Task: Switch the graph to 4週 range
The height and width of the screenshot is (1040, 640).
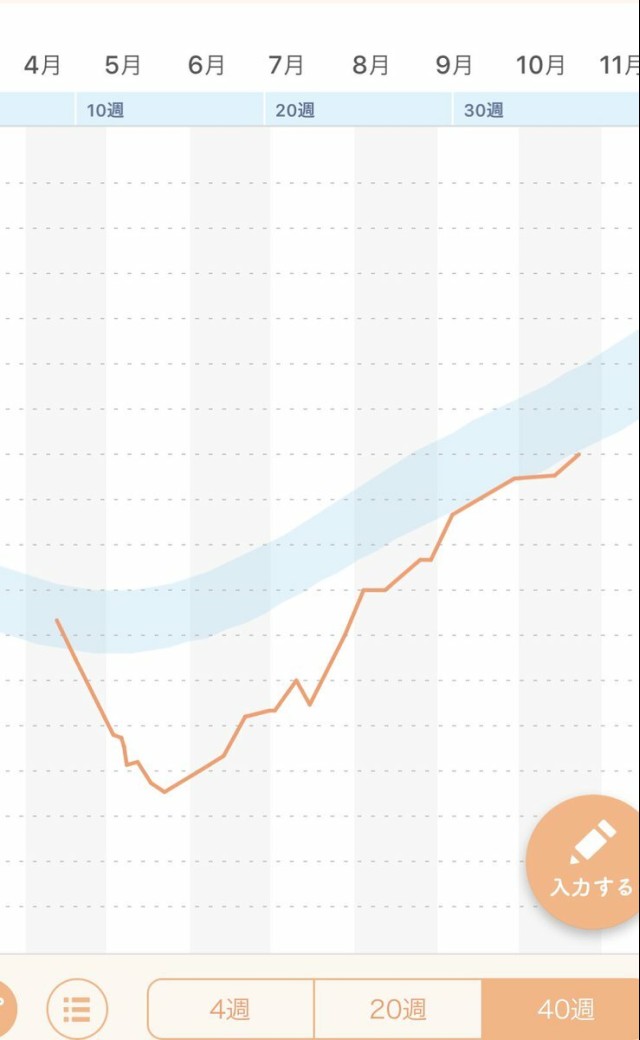Action: [231, 1009]
